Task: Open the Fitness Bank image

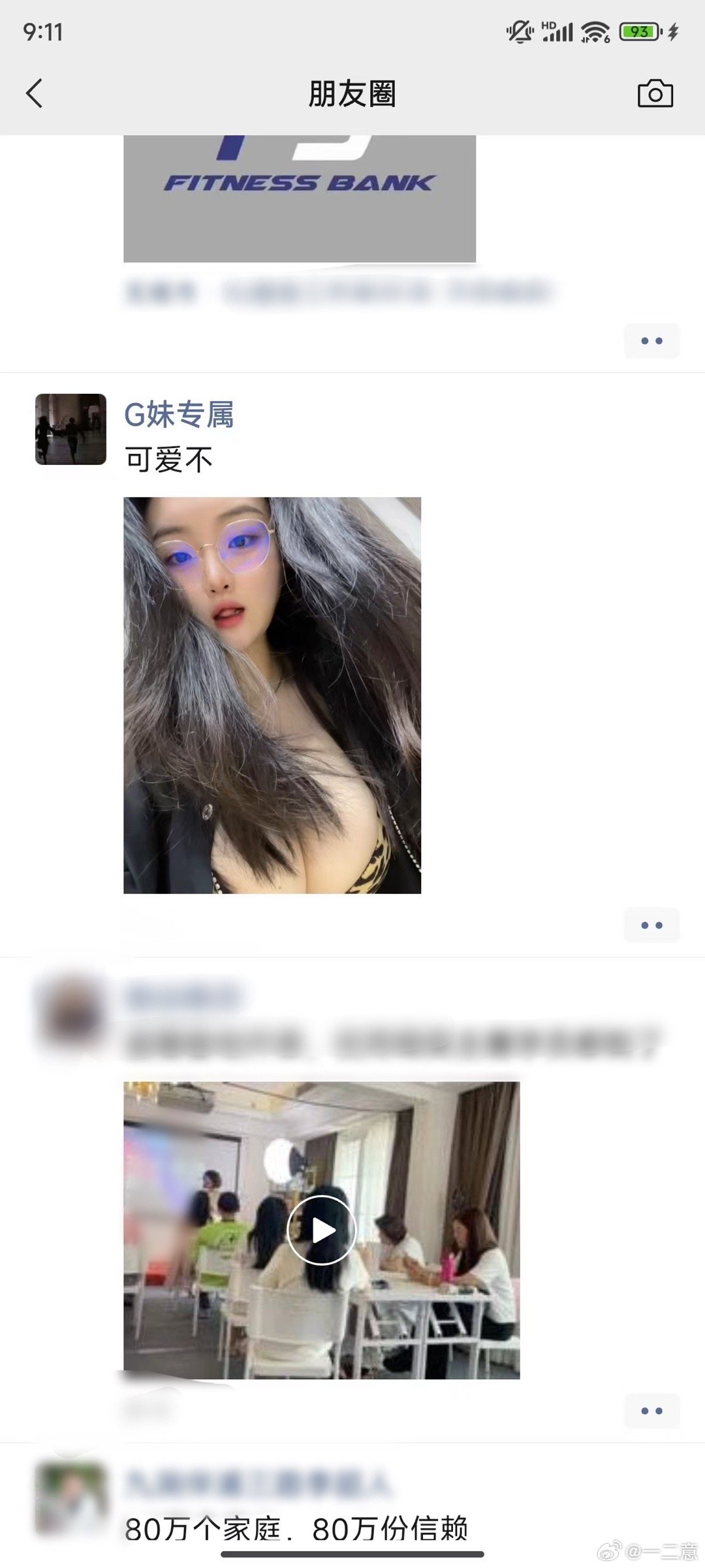Action: (299, 199)
